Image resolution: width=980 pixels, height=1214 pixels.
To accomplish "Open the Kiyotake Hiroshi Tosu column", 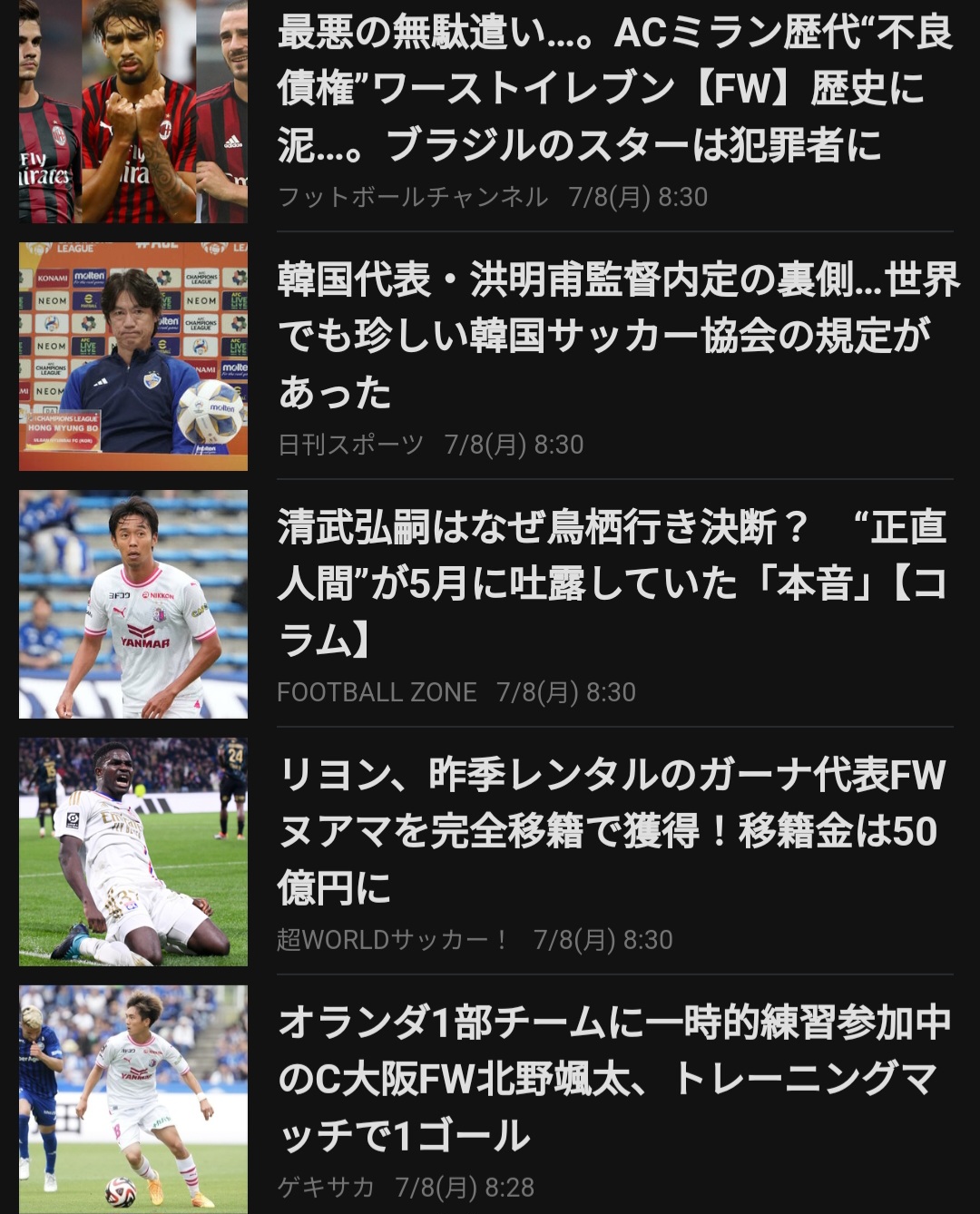I will point(613,583).
